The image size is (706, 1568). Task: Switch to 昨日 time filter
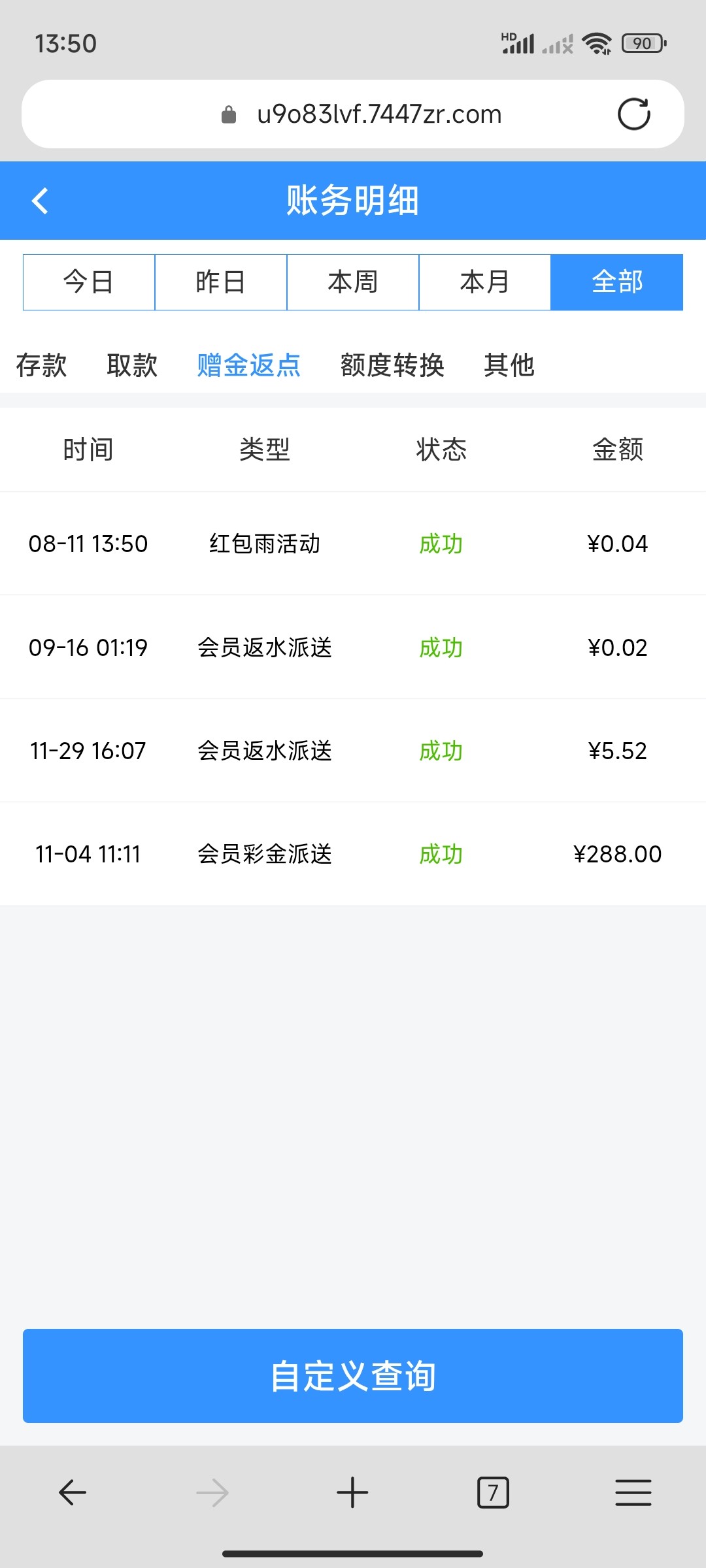pos(221,282)
